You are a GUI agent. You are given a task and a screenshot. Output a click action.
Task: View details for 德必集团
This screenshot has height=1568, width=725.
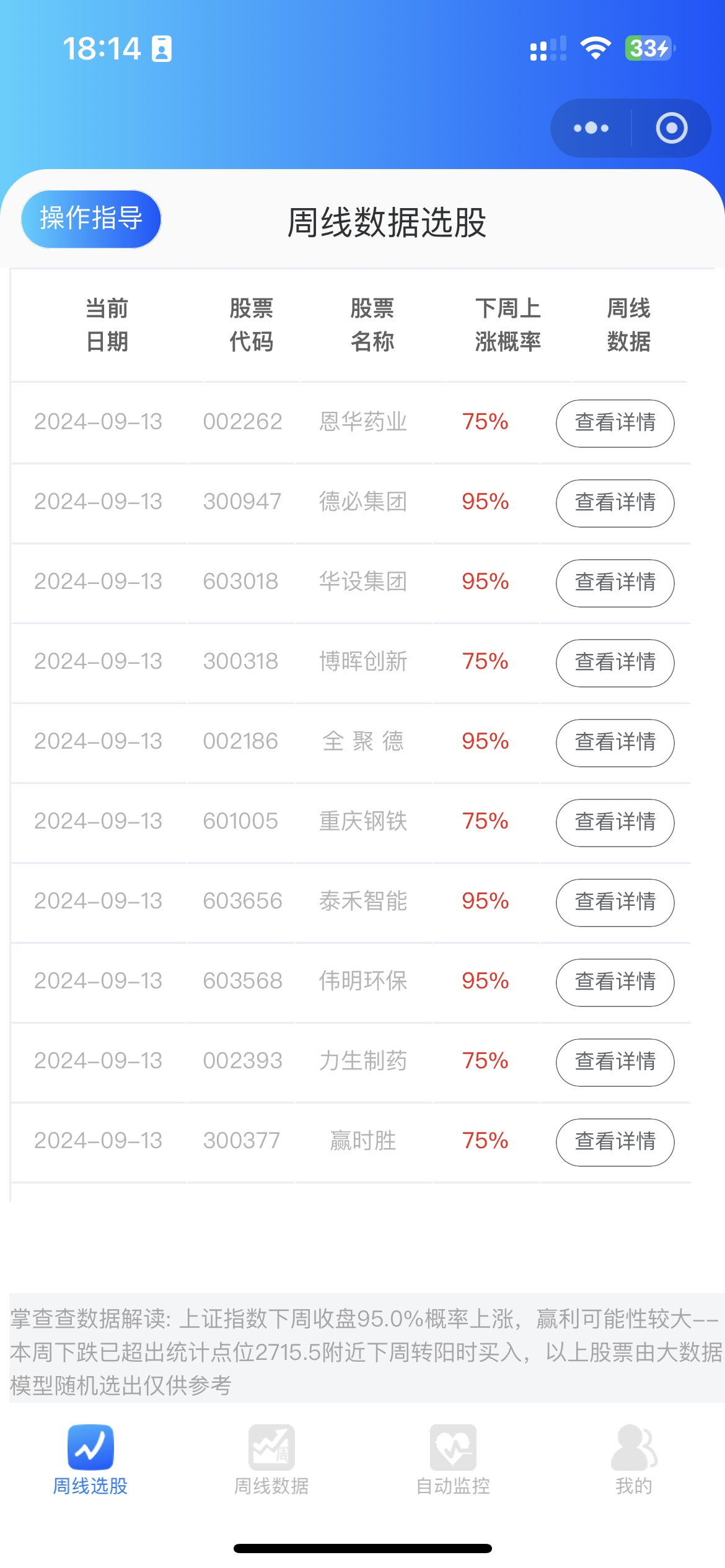[x=615, y=503]
